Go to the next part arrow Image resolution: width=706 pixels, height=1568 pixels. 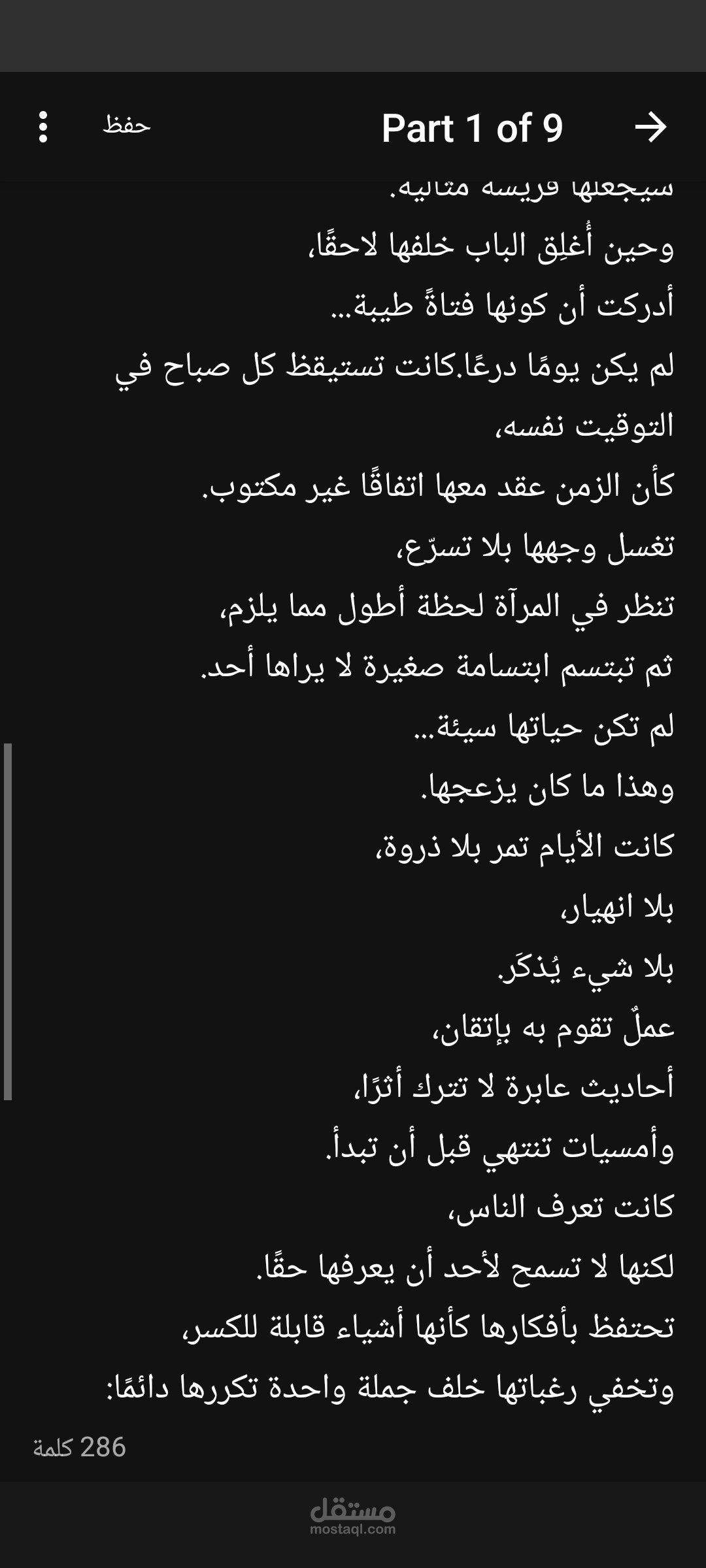650,127
